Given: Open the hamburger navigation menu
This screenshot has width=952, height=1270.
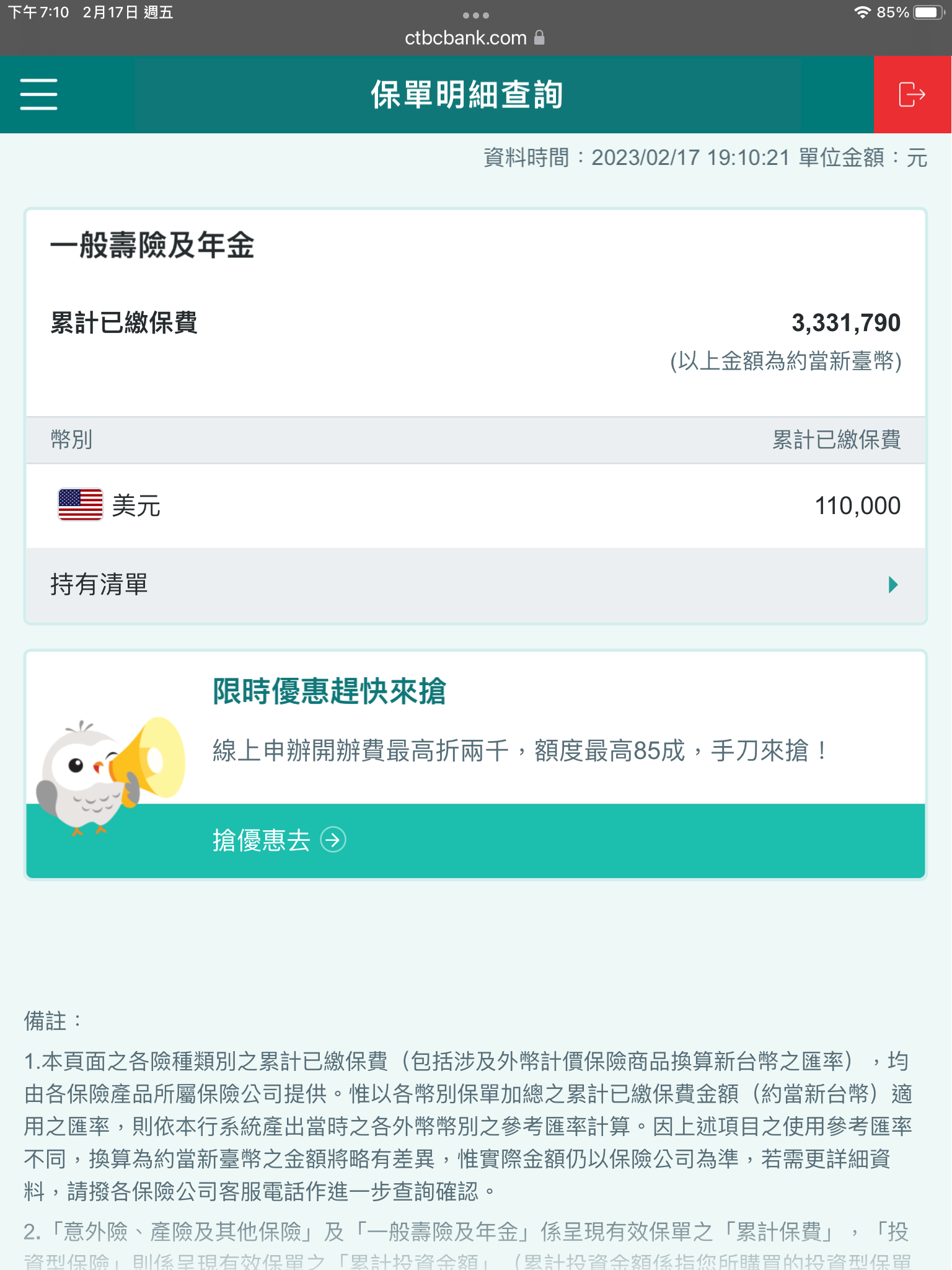Looking at the screenshot, I should pos(38,94).
